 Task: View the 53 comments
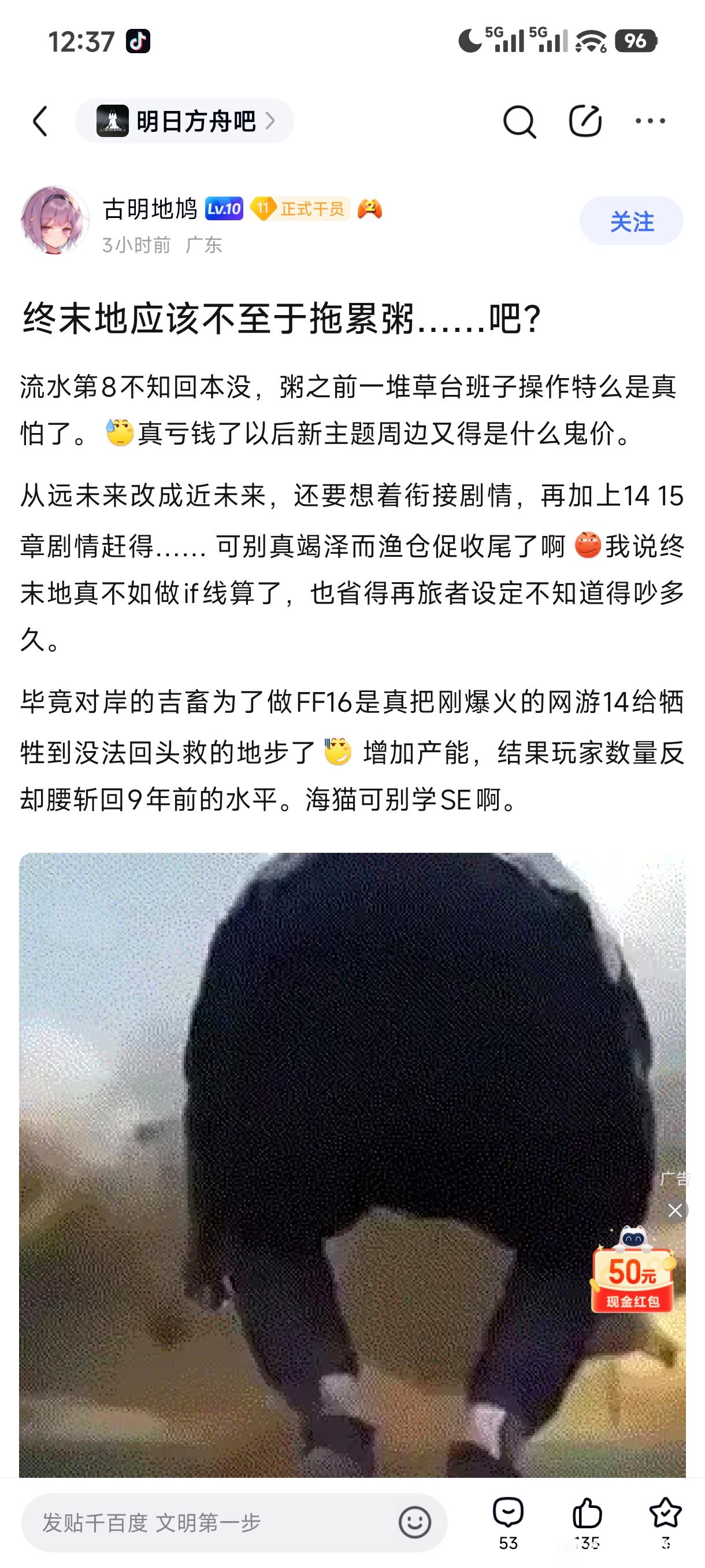508,1523
